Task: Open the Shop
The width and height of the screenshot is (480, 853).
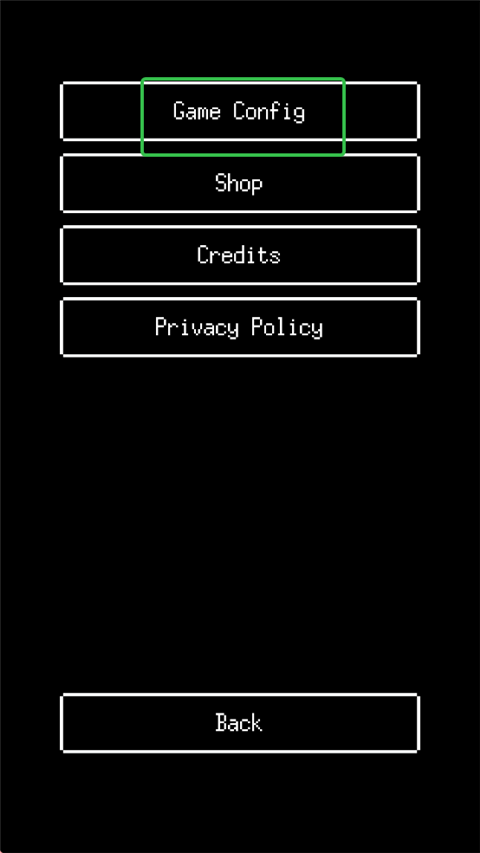Action: point(239,183)
